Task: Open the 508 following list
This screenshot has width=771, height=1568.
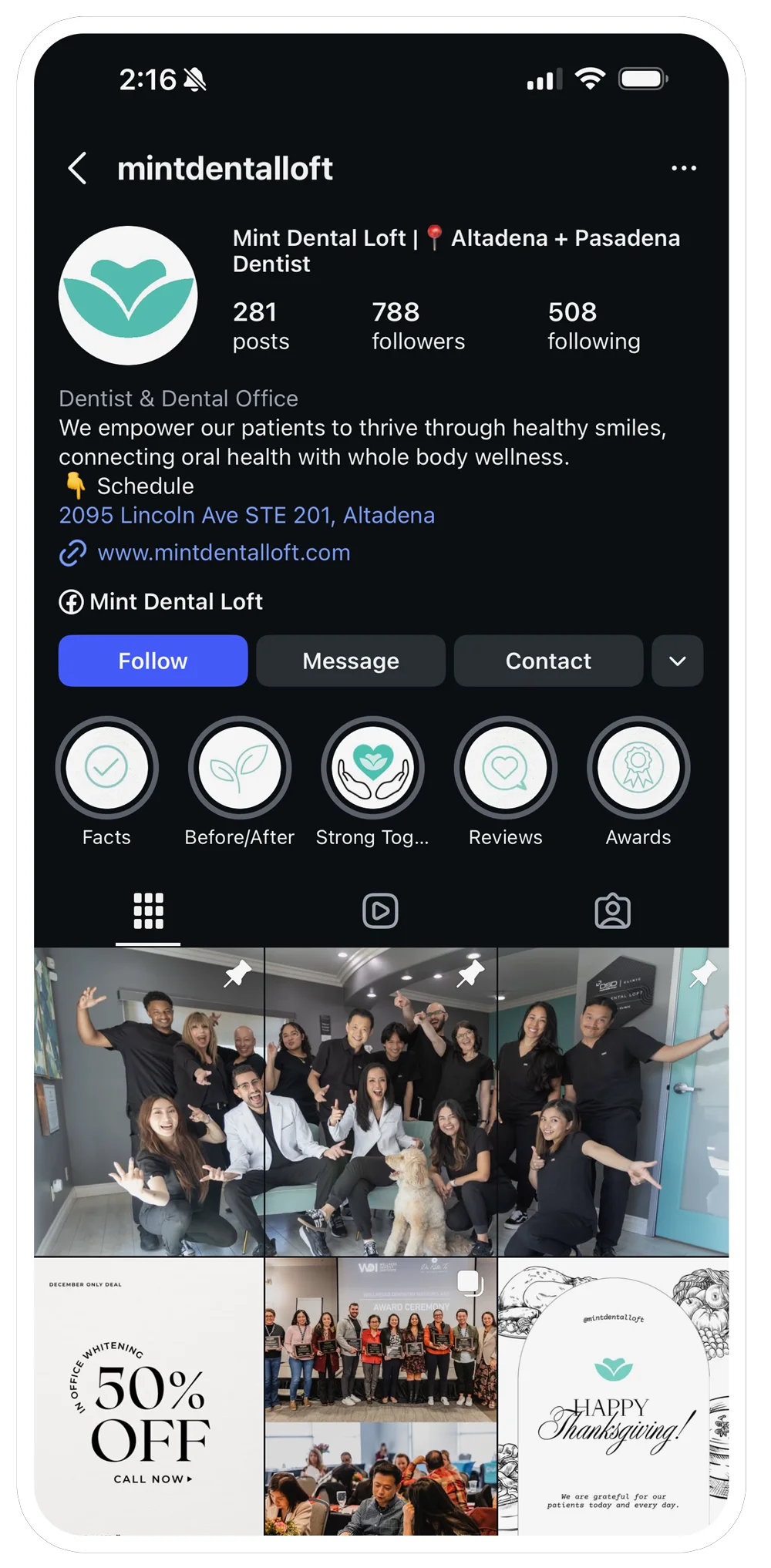Action: [594, 325]
